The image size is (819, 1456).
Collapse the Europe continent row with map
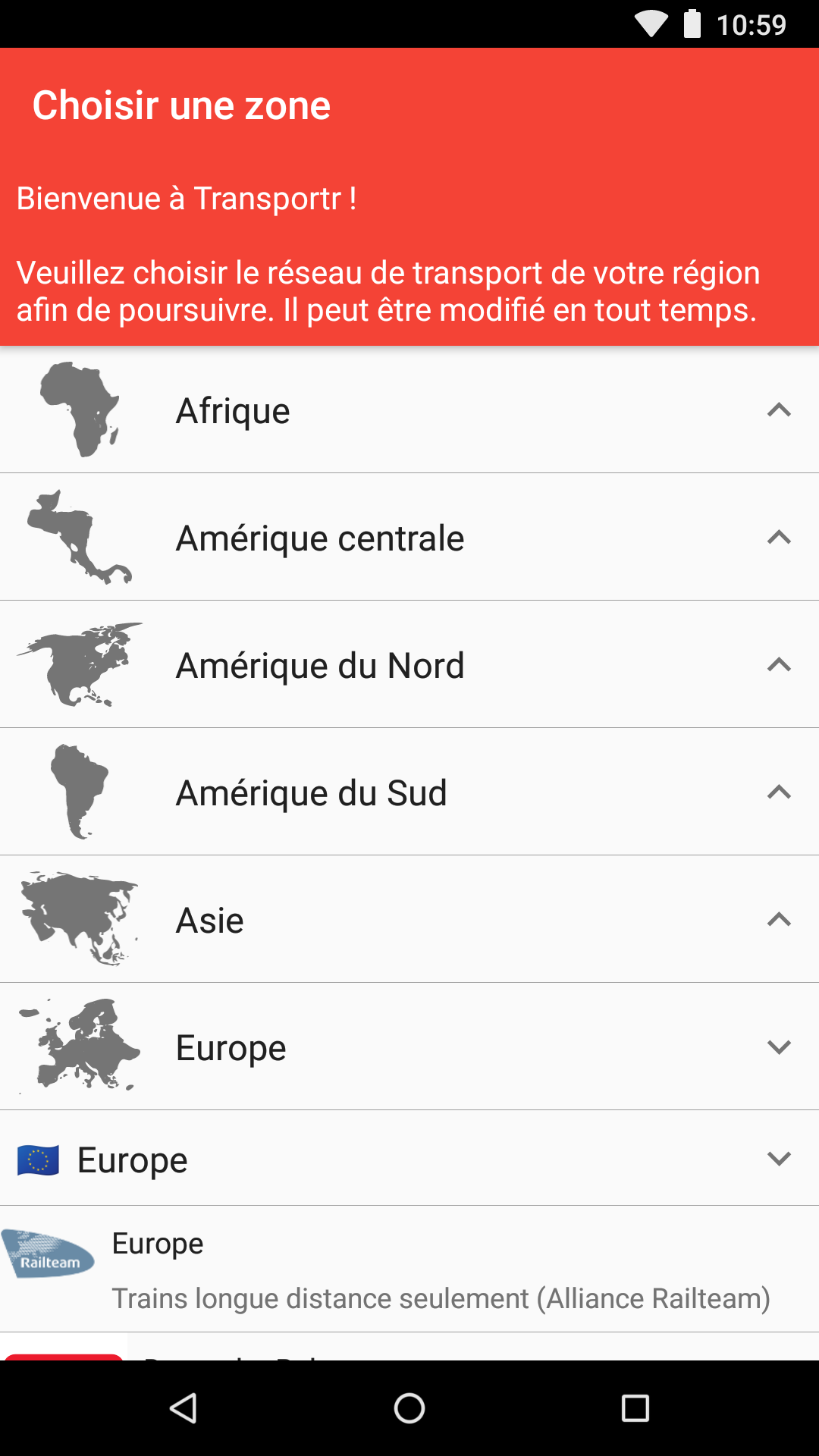pos(409,1047)
